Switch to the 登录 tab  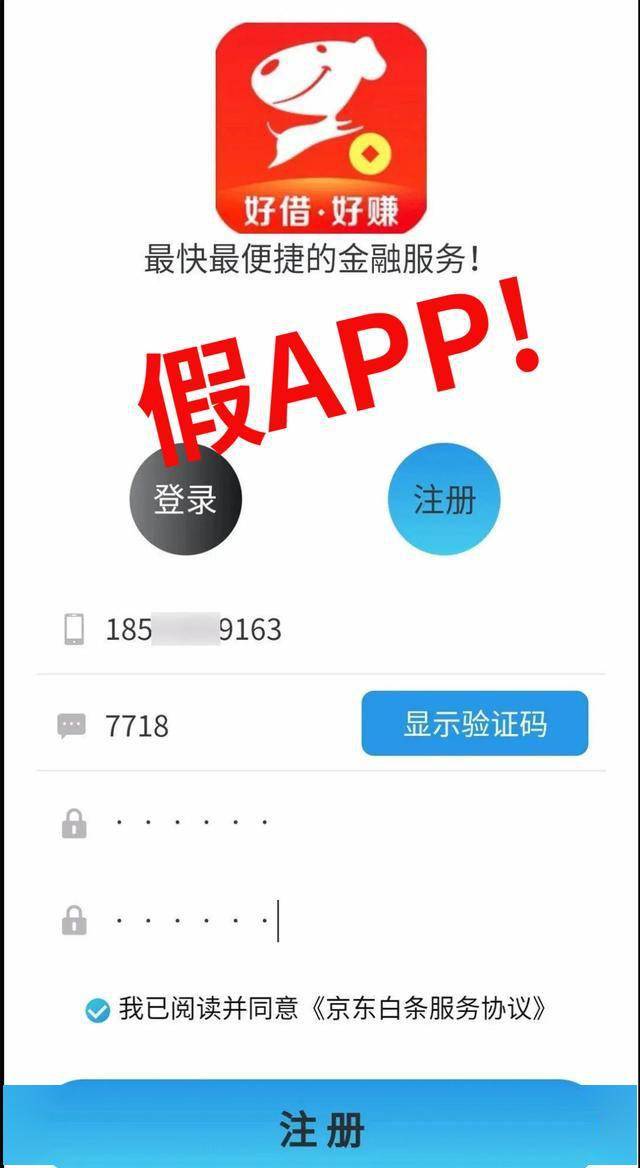coord(185,499)
